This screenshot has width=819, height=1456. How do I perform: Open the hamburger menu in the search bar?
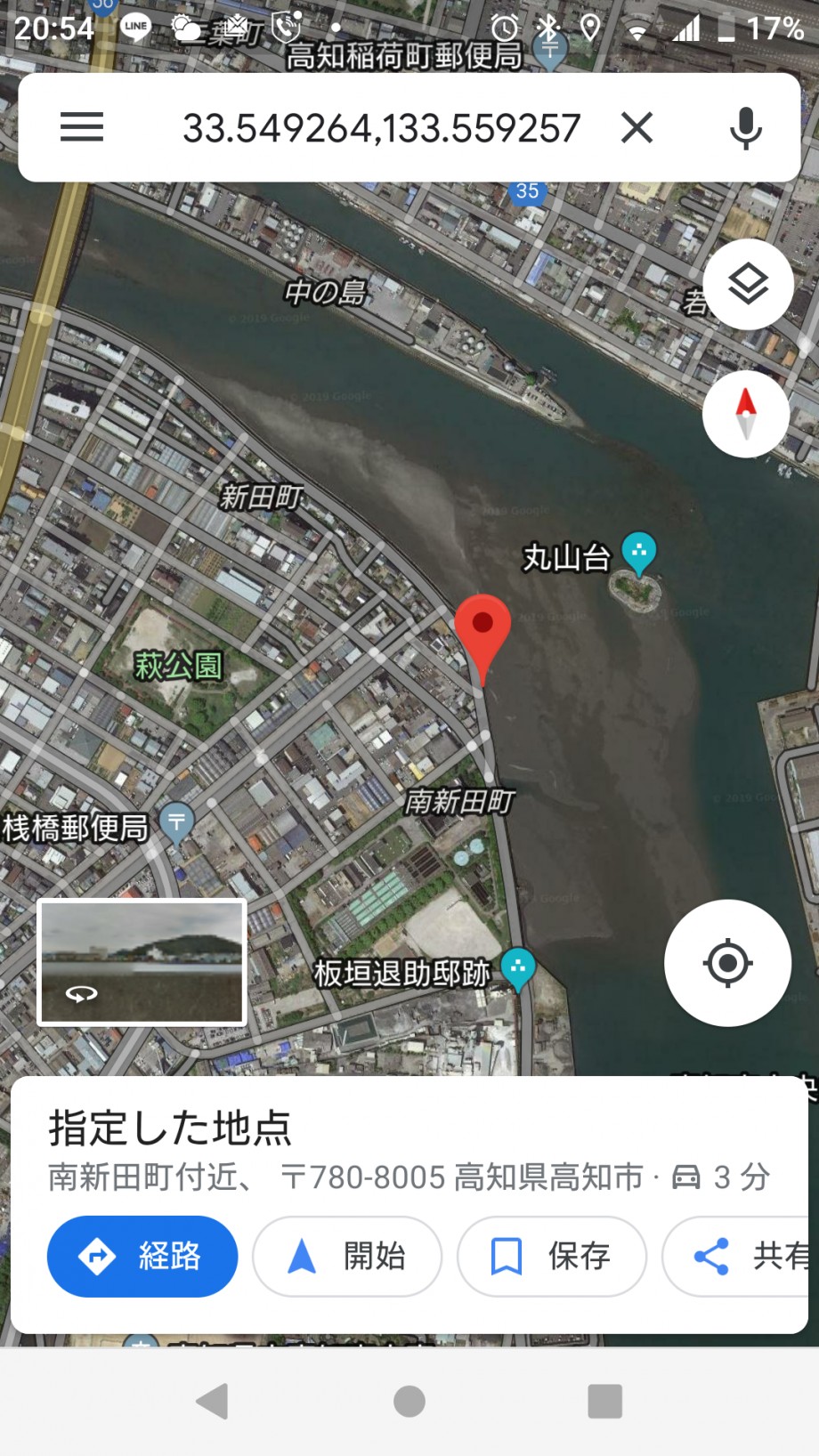82,127
